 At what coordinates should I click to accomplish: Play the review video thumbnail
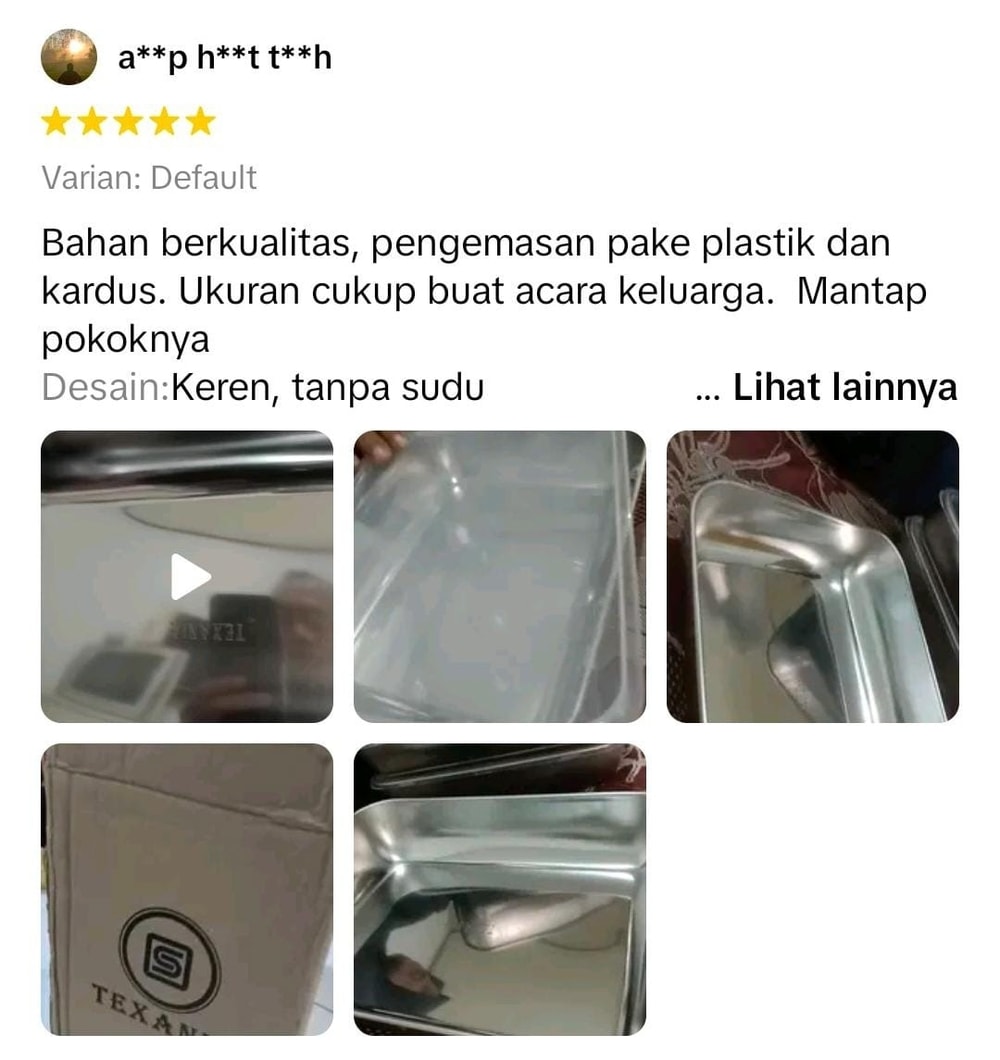[188, 577]
